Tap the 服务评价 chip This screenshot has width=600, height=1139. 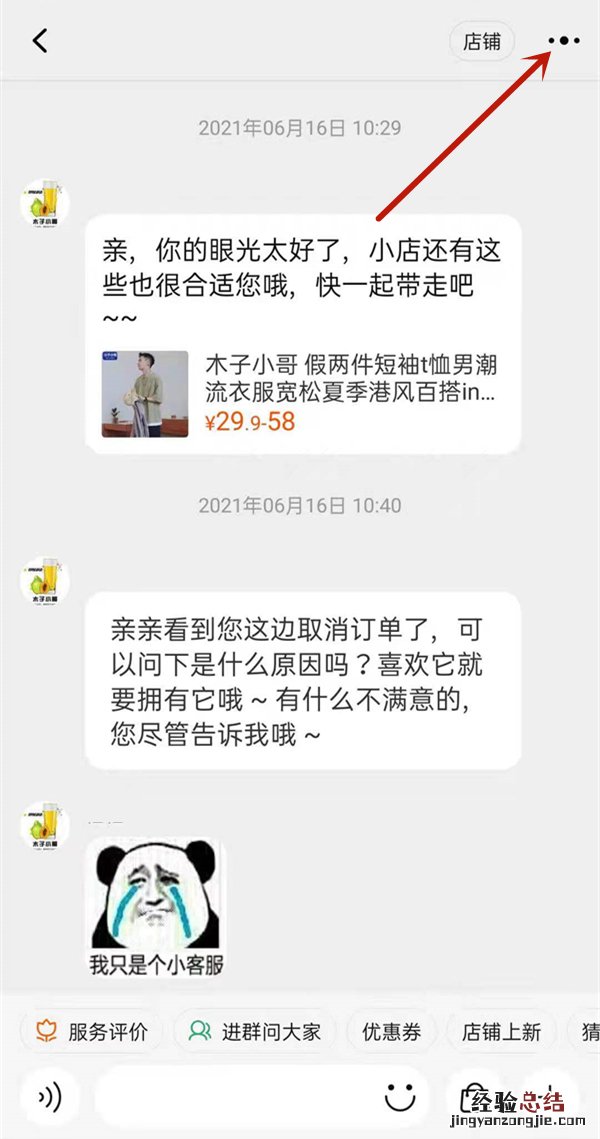point(93,1031)
